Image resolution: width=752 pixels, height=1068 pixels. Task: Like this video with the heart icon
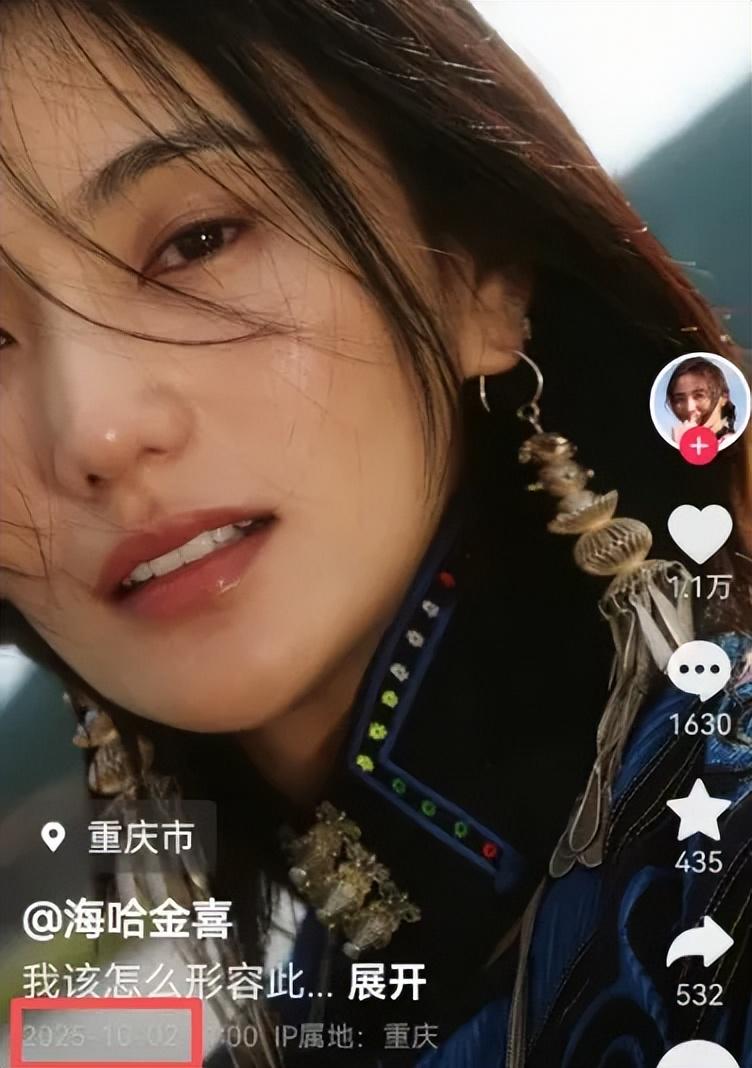click(x=699, y=534)
